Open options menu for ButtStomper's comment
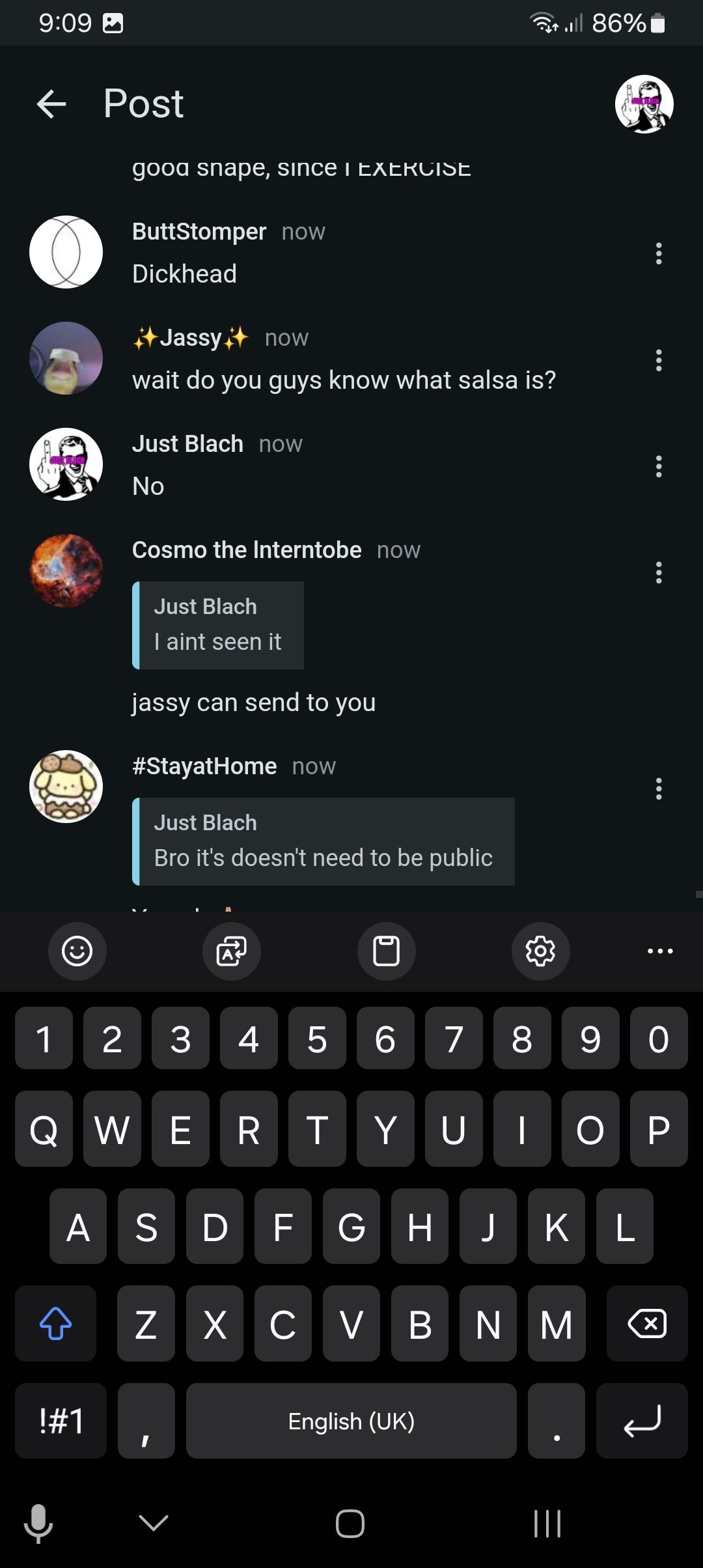Screen dimensions: 703x1568 (659, 253)
